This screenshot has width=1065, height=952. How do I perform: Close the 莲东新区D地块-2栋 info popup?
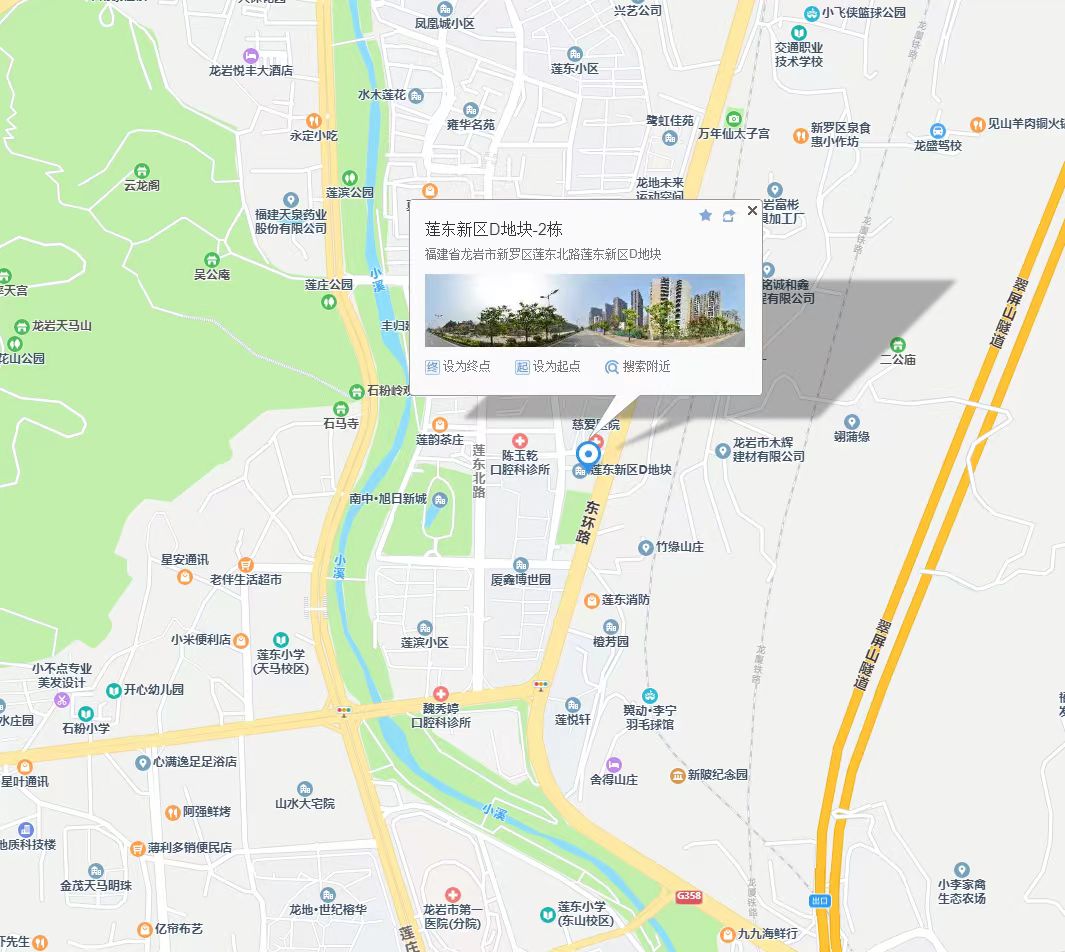[752, 211]
